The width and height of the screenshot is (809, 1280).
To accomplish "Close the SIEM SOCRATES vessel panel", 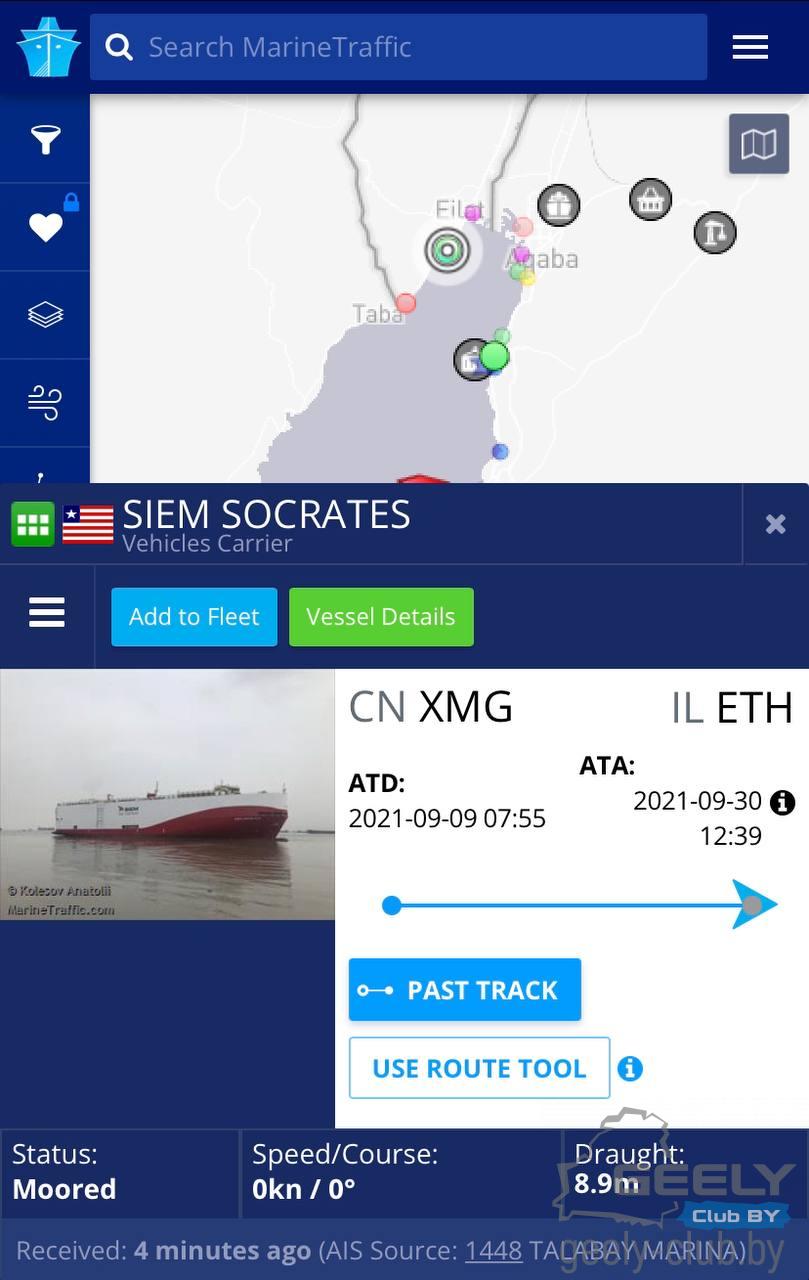I will (775, 524).
